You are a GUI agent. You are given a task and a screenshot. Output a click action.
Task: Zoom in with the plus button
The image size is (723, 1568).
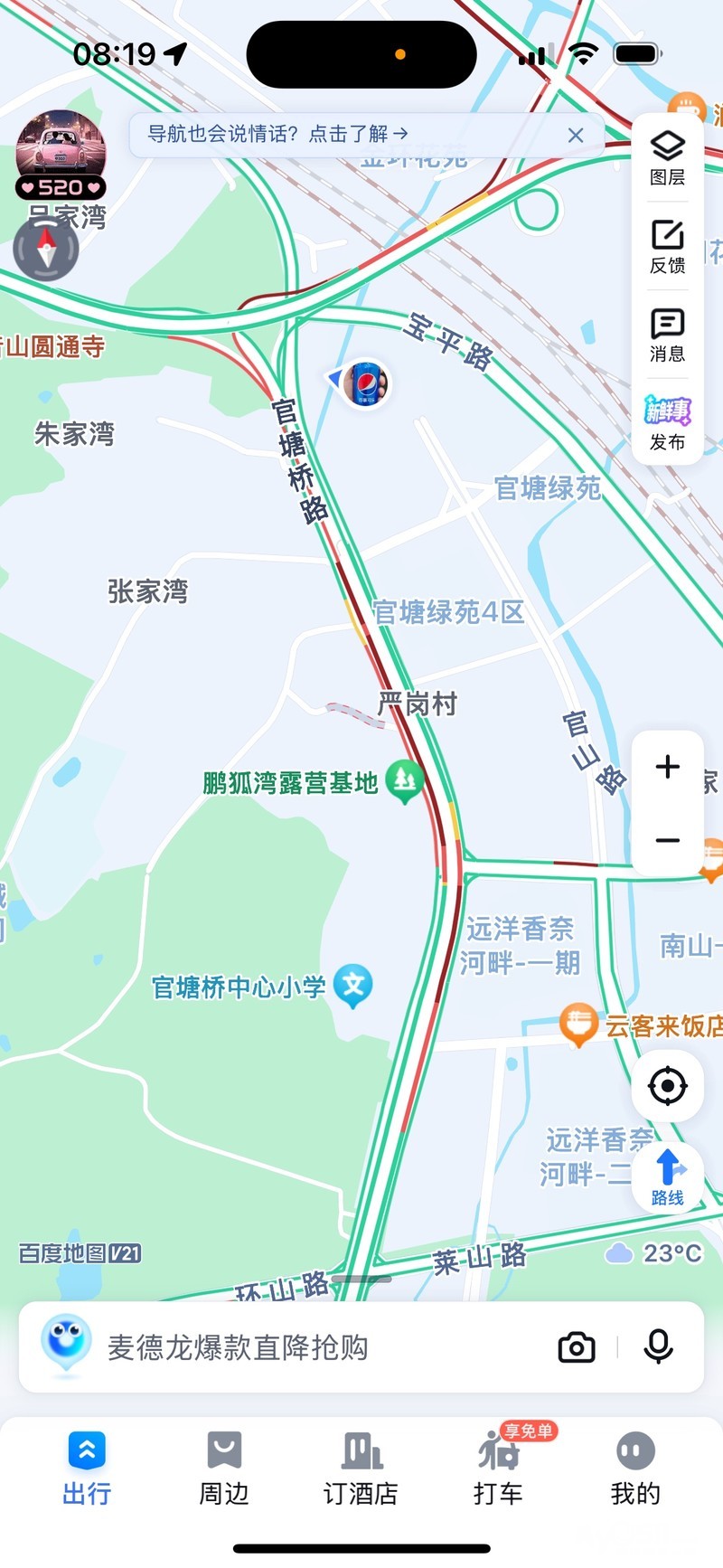[x=668, y=767]
